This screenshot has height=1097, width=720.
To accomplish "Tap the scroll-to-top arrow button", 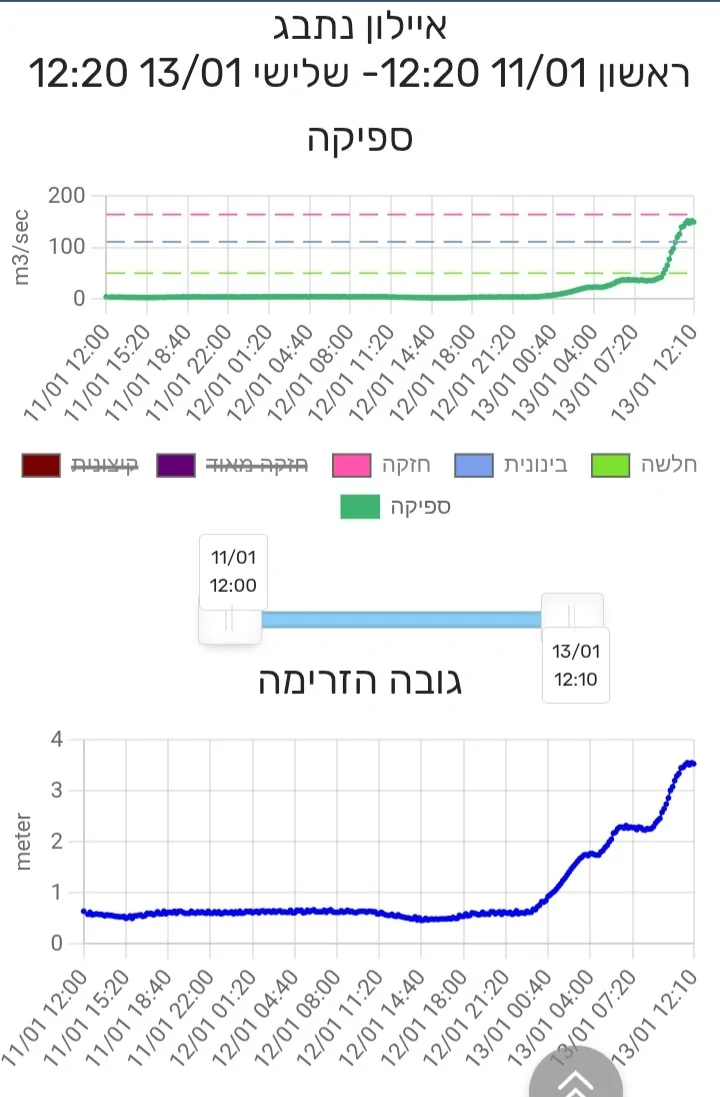I will click(577, 1080).
